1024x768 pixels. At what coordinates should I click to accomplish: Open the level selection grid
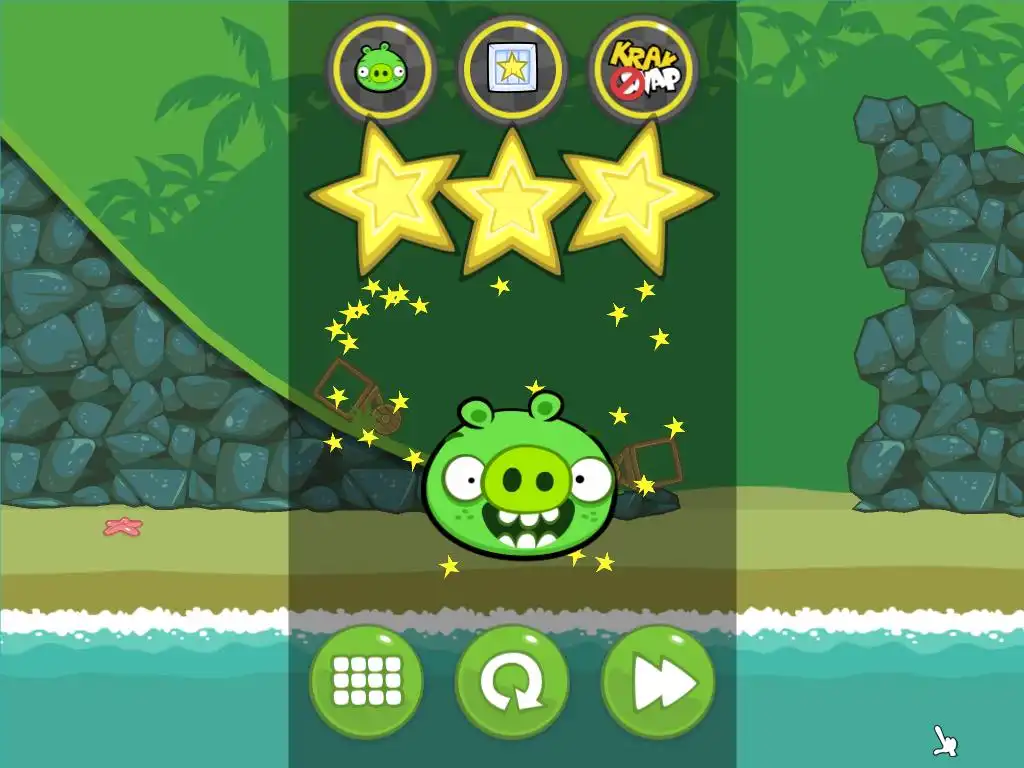[x=366, y=682]
